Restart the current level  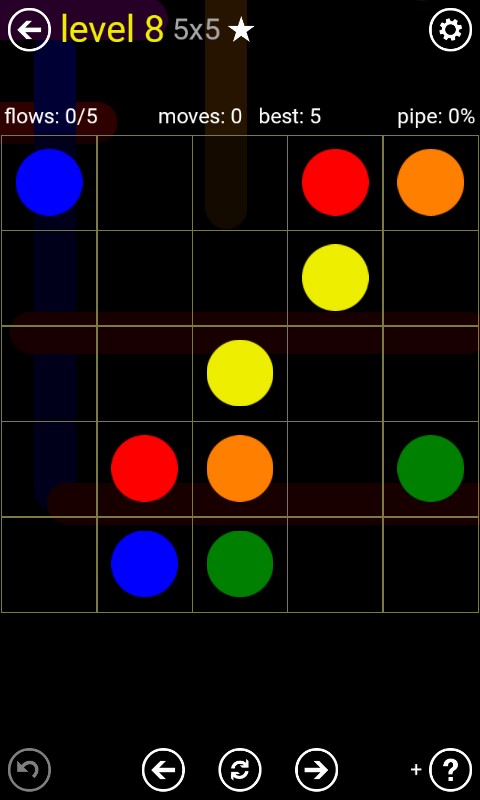[x=240, y=769]
